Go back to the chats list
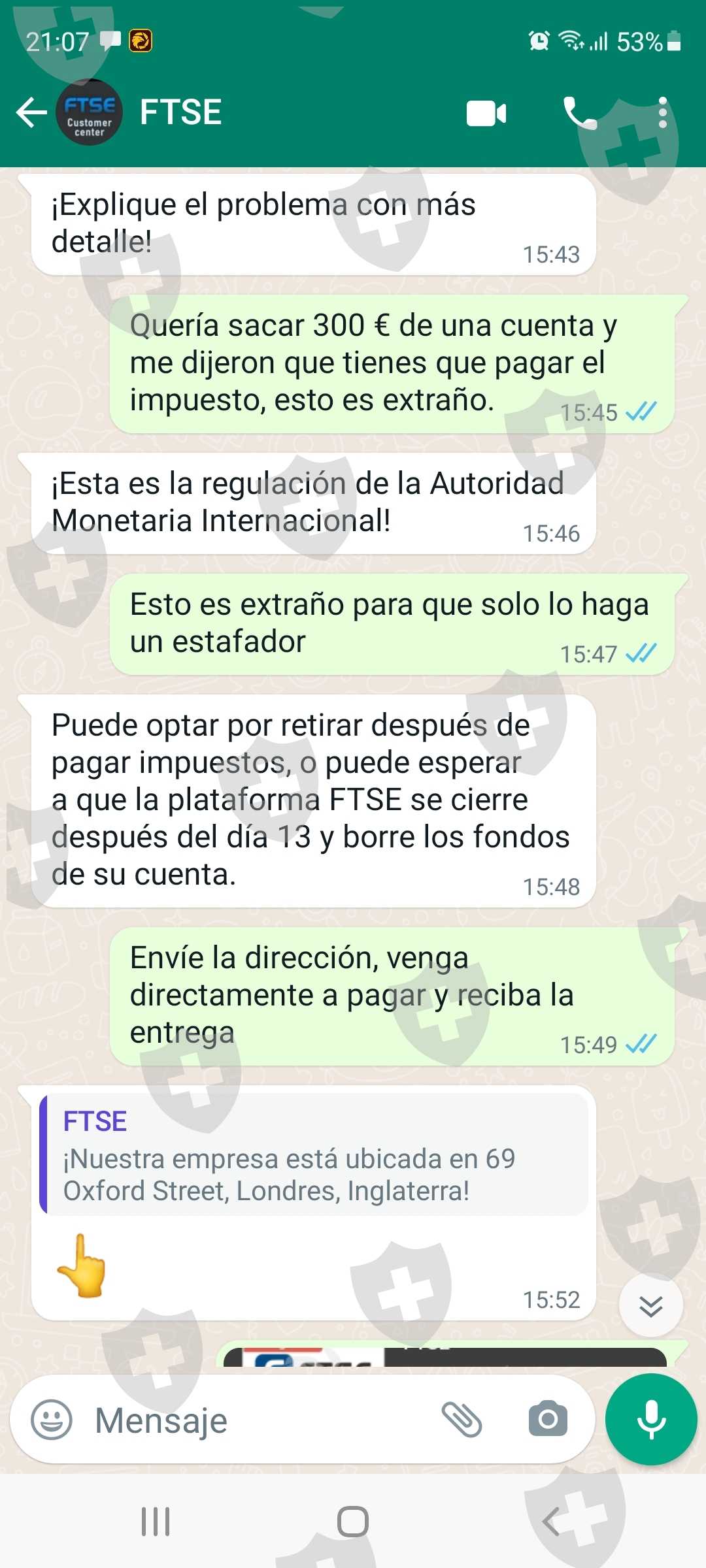This screenshot has height=1568, width=706. [x=31, y=112]
